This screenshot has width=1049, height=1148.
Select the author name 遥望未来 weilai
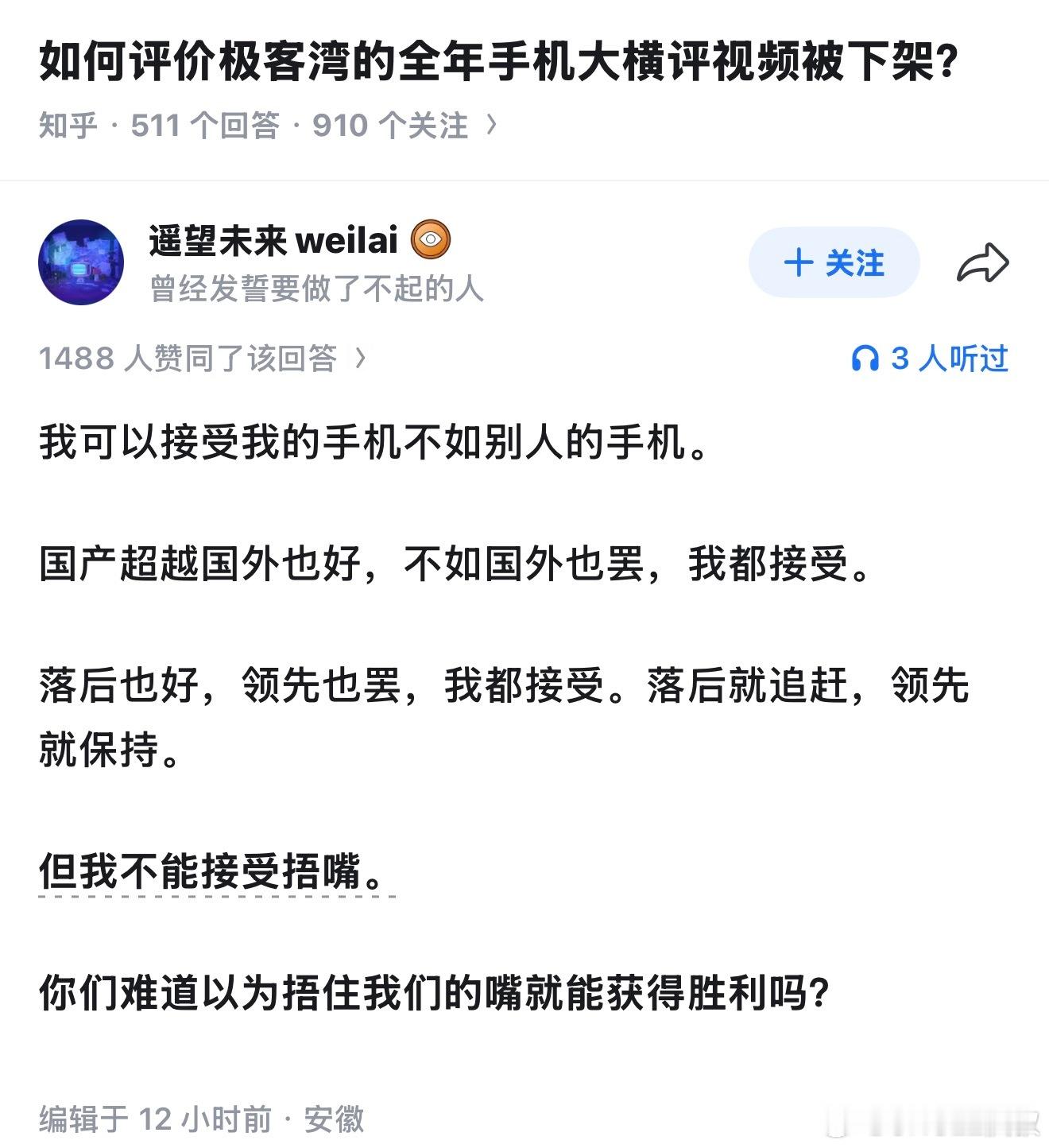point(274,239)
